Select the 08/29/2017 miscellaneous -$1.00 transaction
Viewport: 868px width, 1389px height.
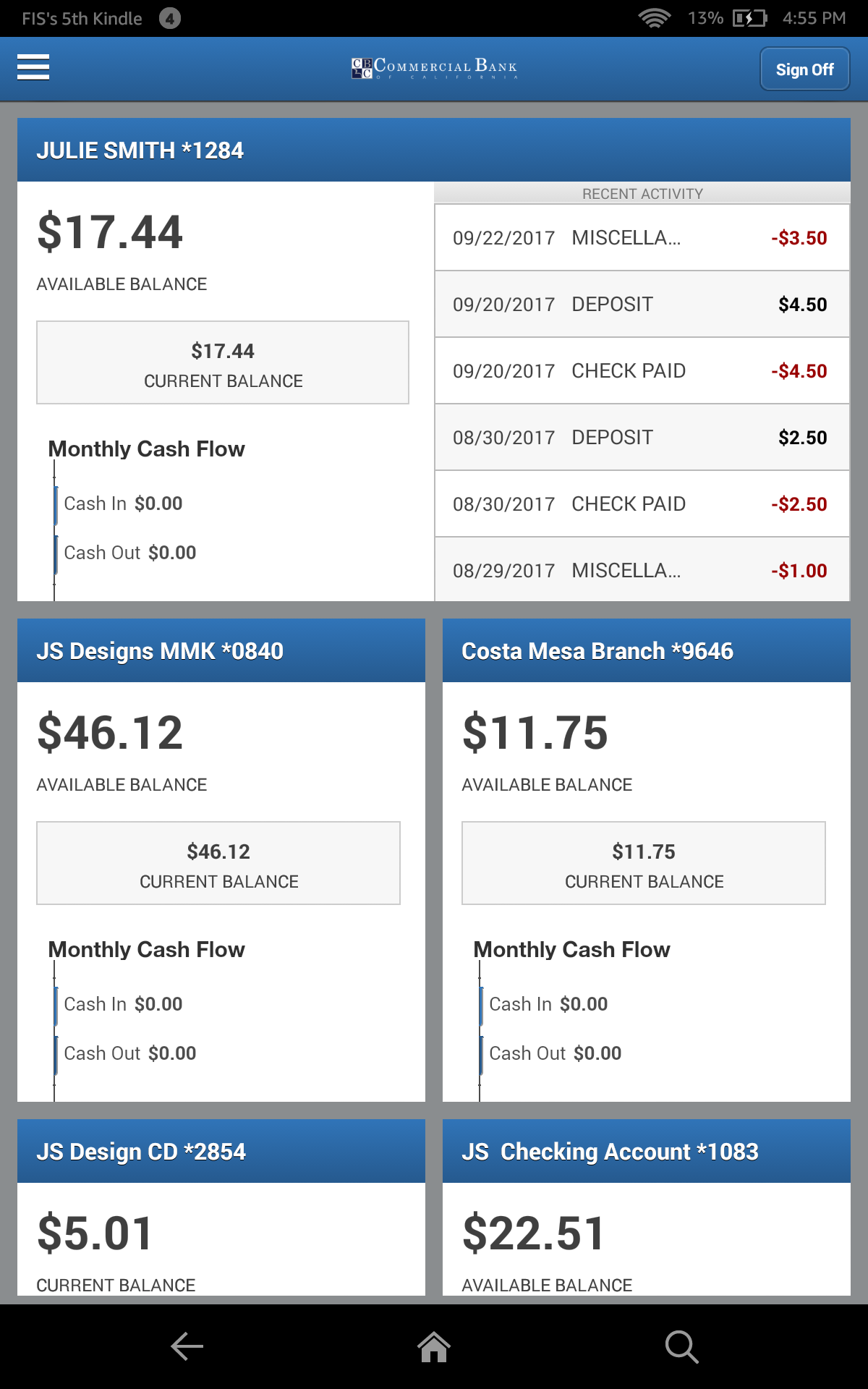[x=641, y=570]
